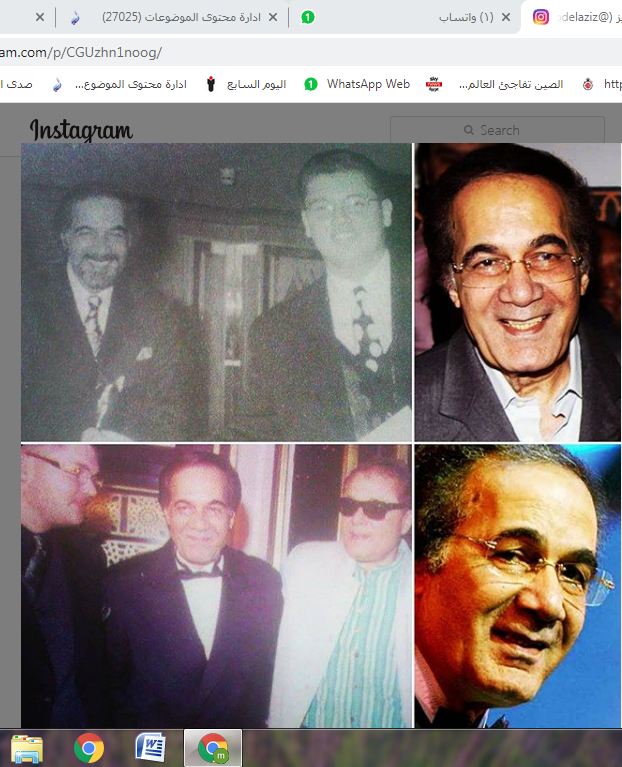Tap the browser address bar
The height and width of the screenshot is (767, 622).
tap(300, 52)
